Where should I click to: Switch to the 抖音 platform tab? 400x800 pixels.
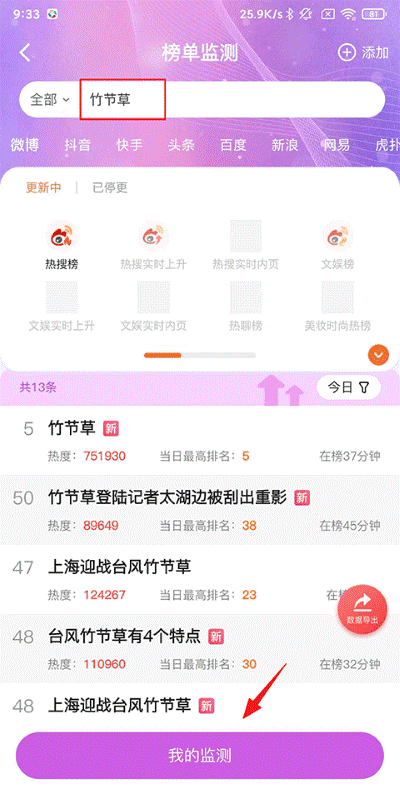[x=78, y=145]
